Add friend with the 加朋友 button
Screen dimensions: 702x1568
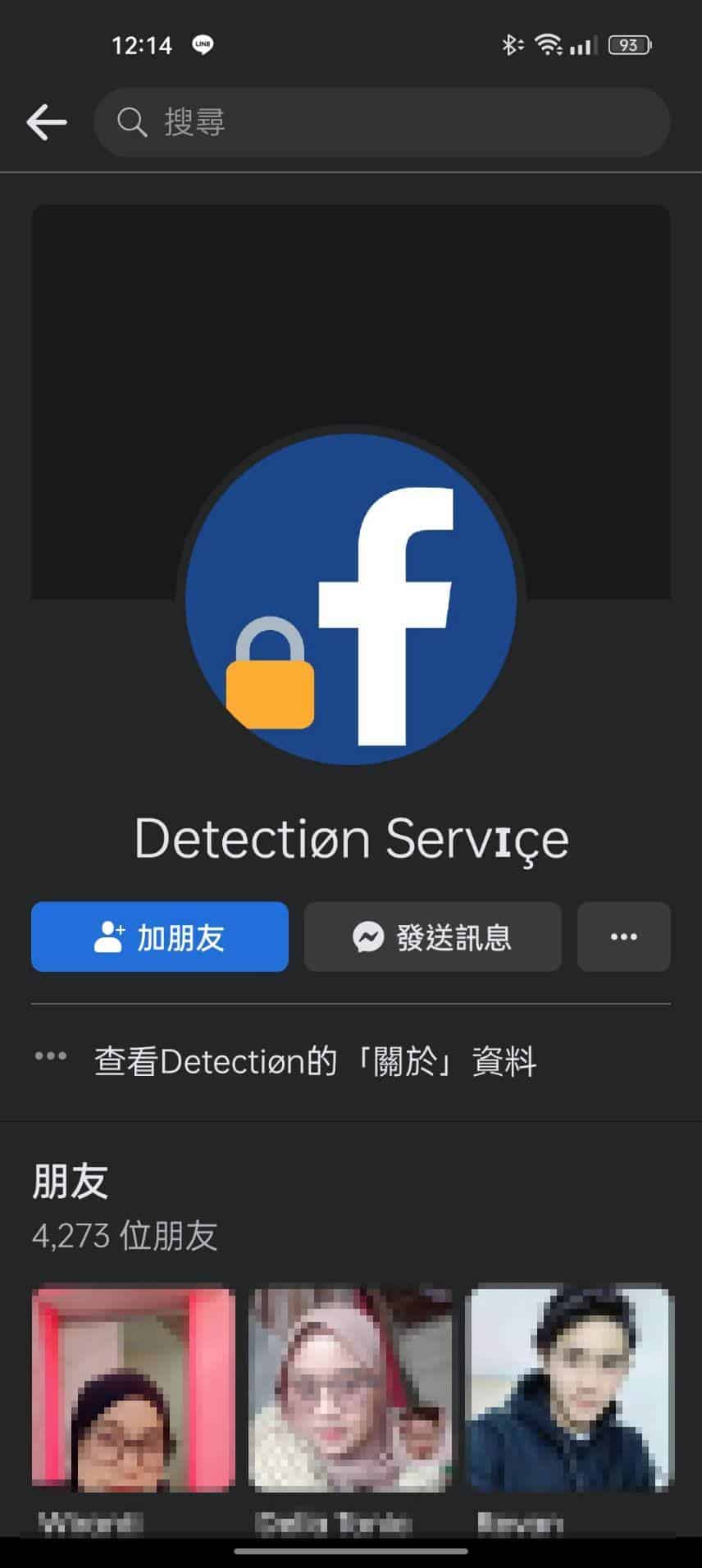click(159, 937)
